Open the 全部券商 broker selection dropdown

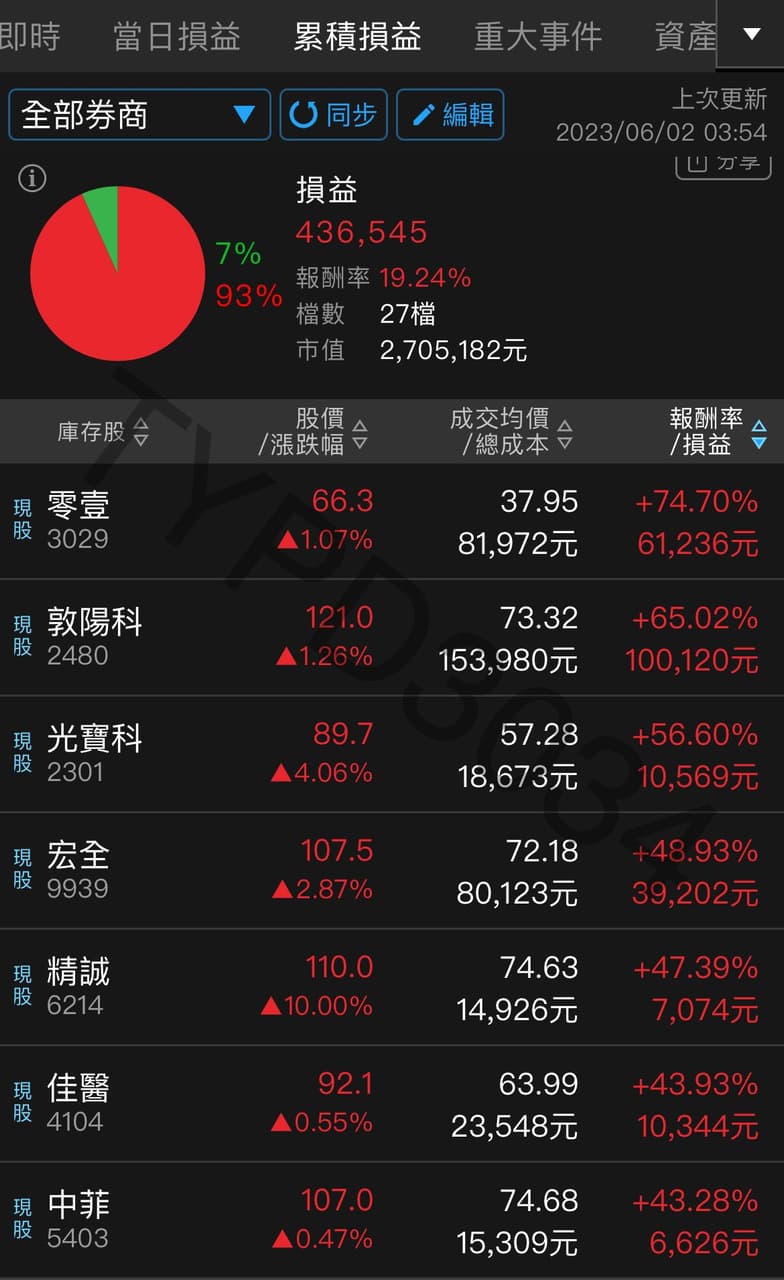coord(139,114)
